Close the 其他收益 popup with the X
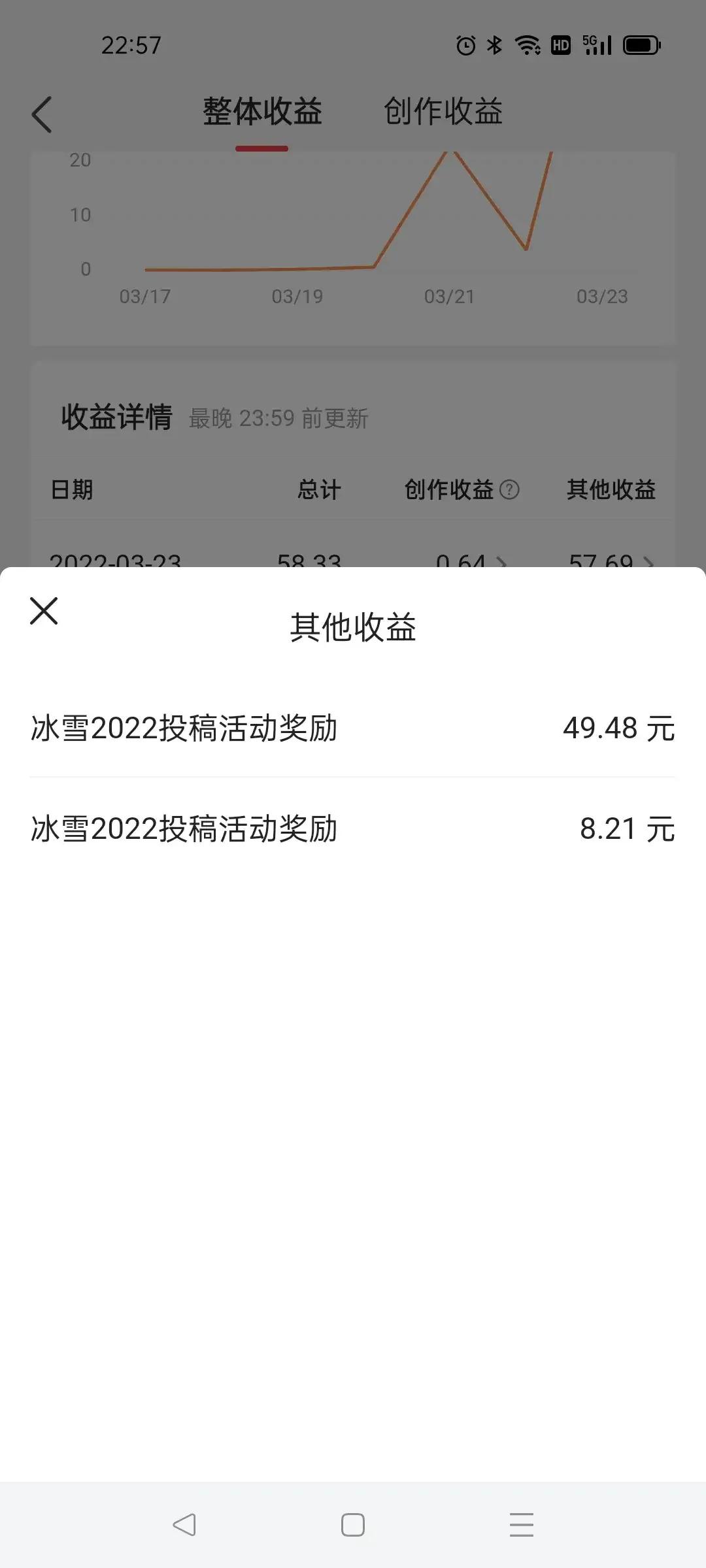The image size is (706, 1568). click(x=44, y=612)
